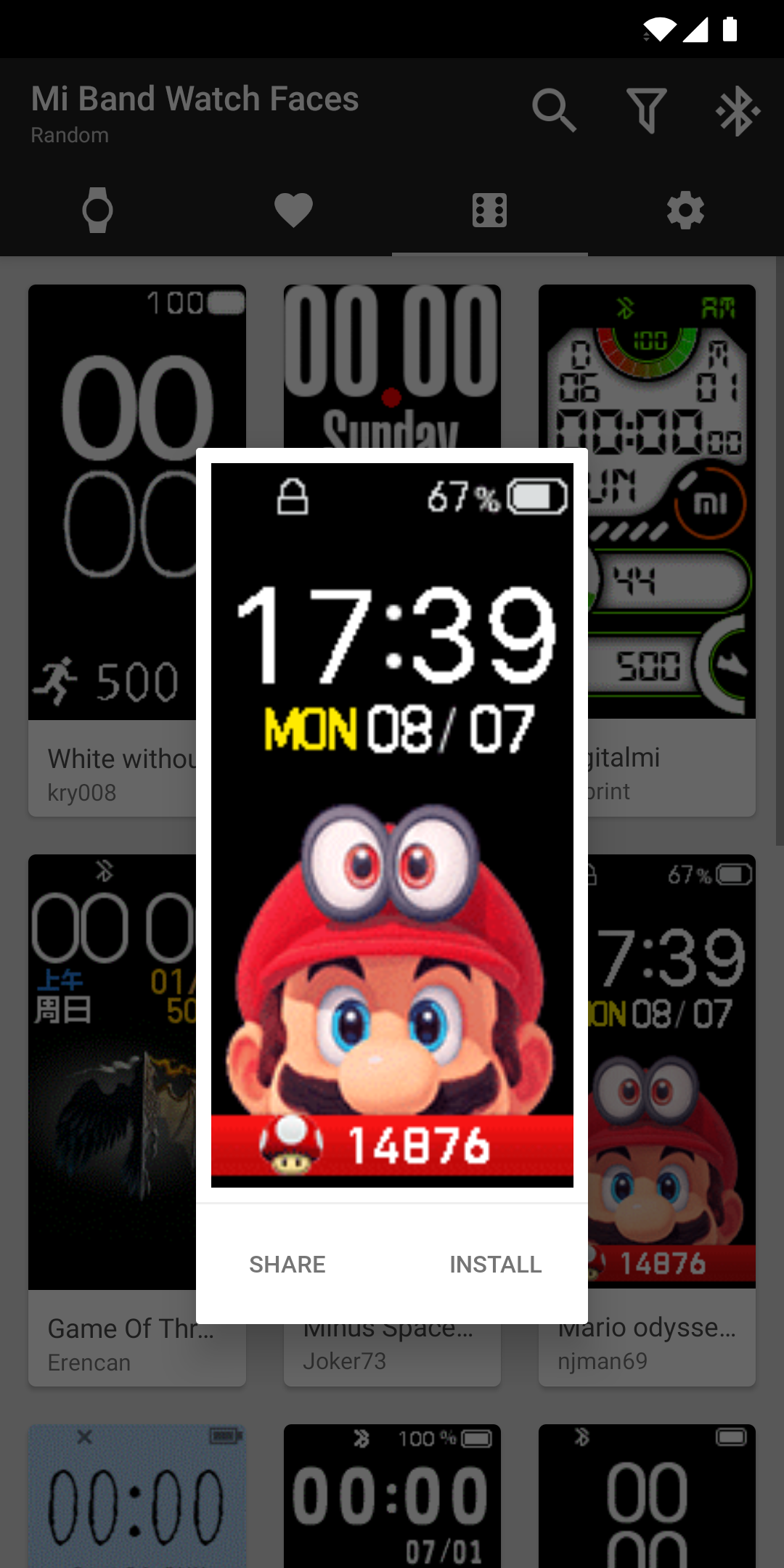Switch to the favorites heart tab
Image resolution: width=784 pixels, height=1568 pixels.
pos(293,211)
